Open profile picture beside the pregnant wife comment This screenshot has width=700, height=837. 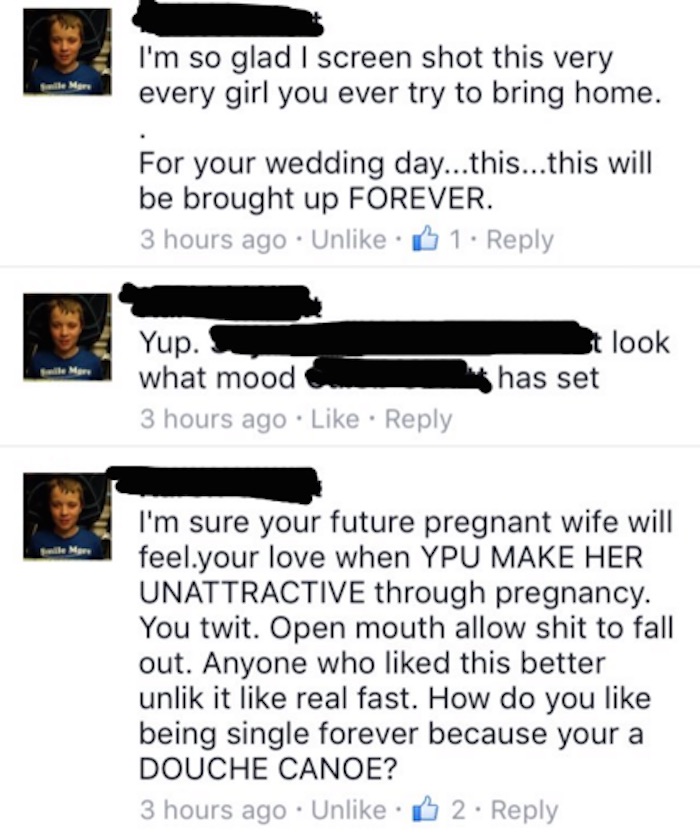[68, 518]
